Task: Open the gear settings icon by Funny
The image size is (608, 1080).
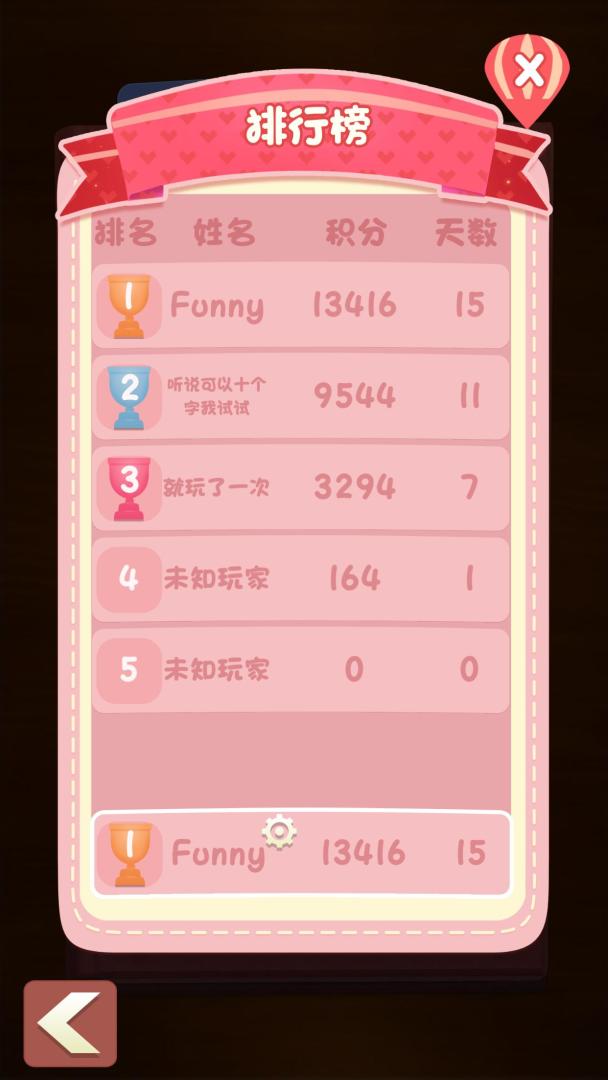Action: 279,831
